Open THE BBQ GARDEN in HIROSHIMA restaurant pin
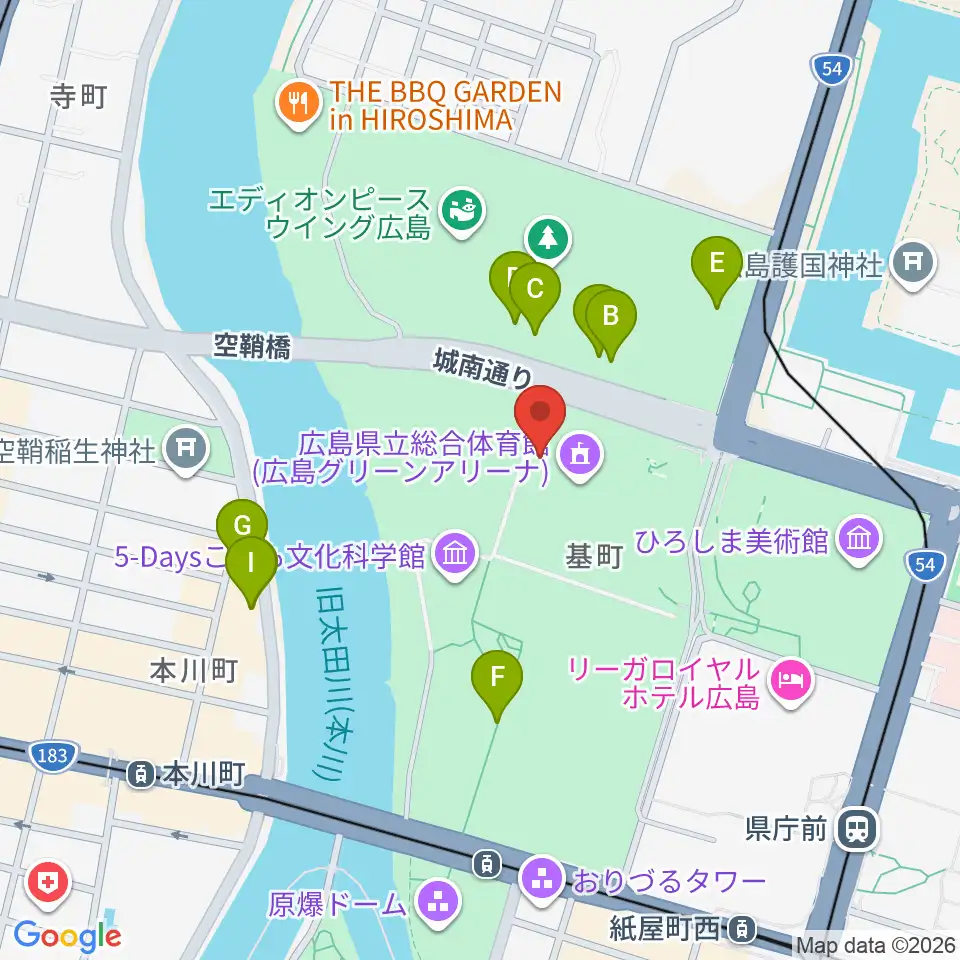 pos(298,105)
